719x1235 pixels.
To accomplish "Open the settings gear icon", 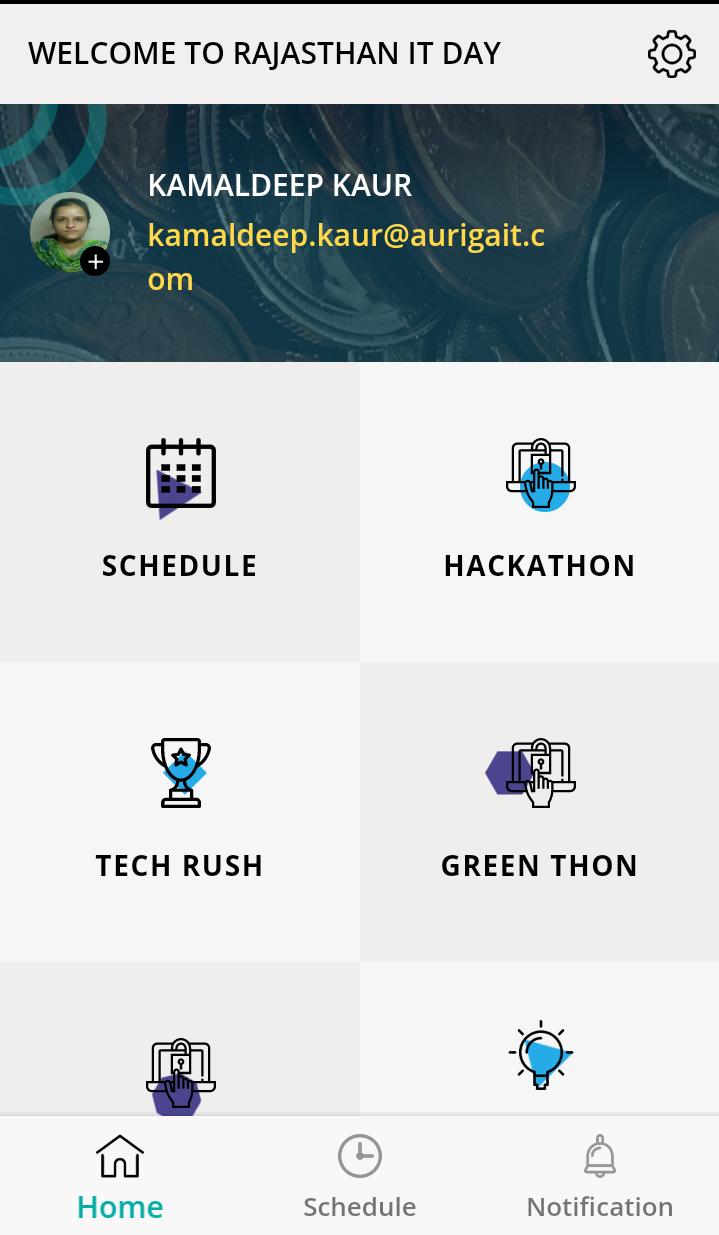I will coord(672,54).
